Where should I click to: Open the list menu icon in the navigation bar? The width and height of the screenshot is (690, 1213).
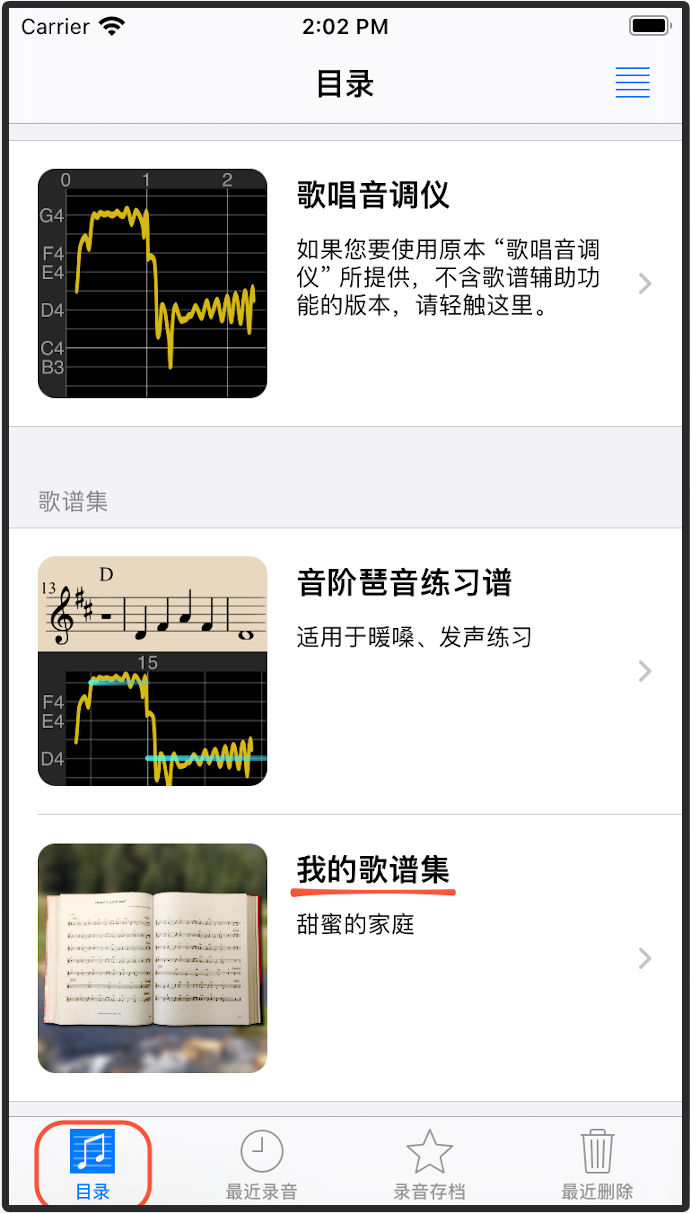click(632, 82)
